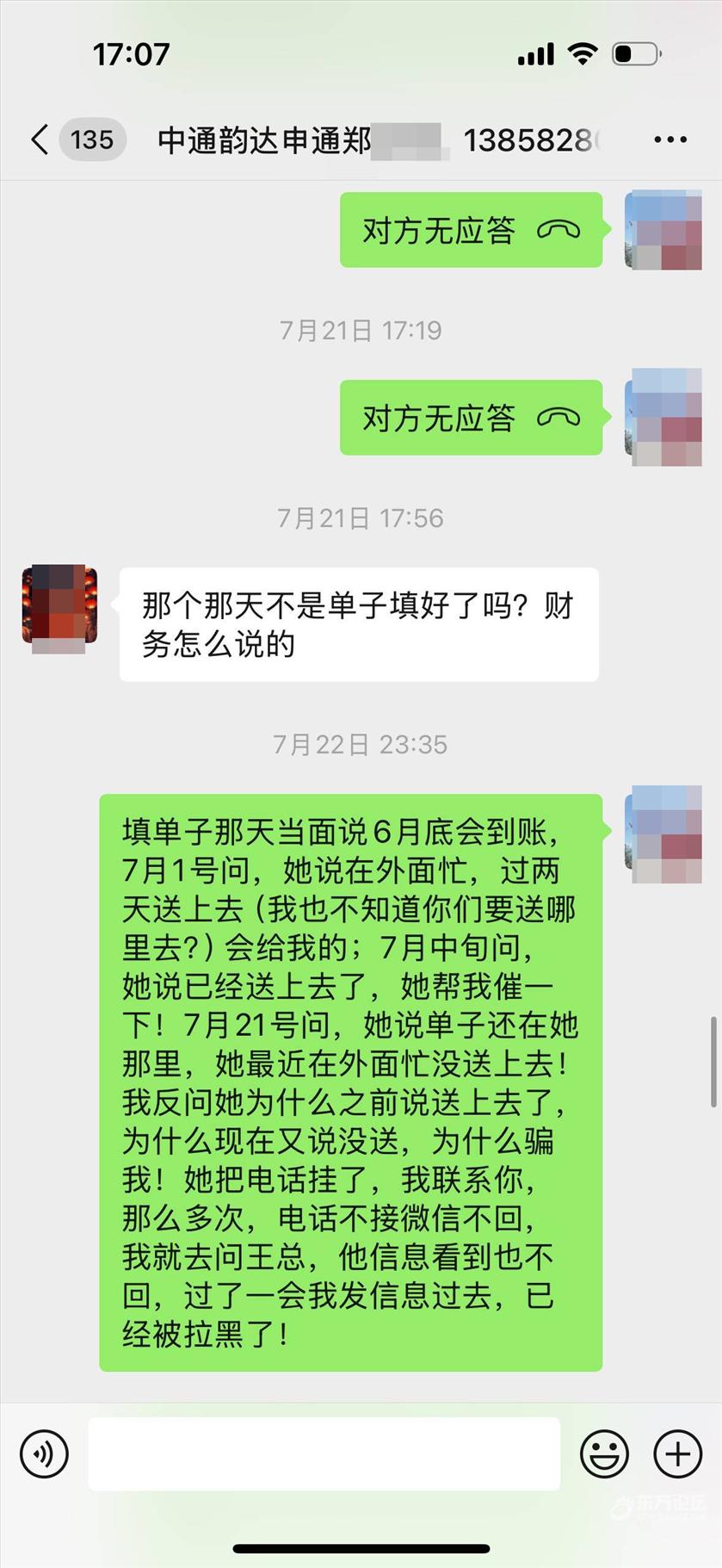Switch to voice message input
Screen dimensions: 722x1568
click(x=44, y=1453)
